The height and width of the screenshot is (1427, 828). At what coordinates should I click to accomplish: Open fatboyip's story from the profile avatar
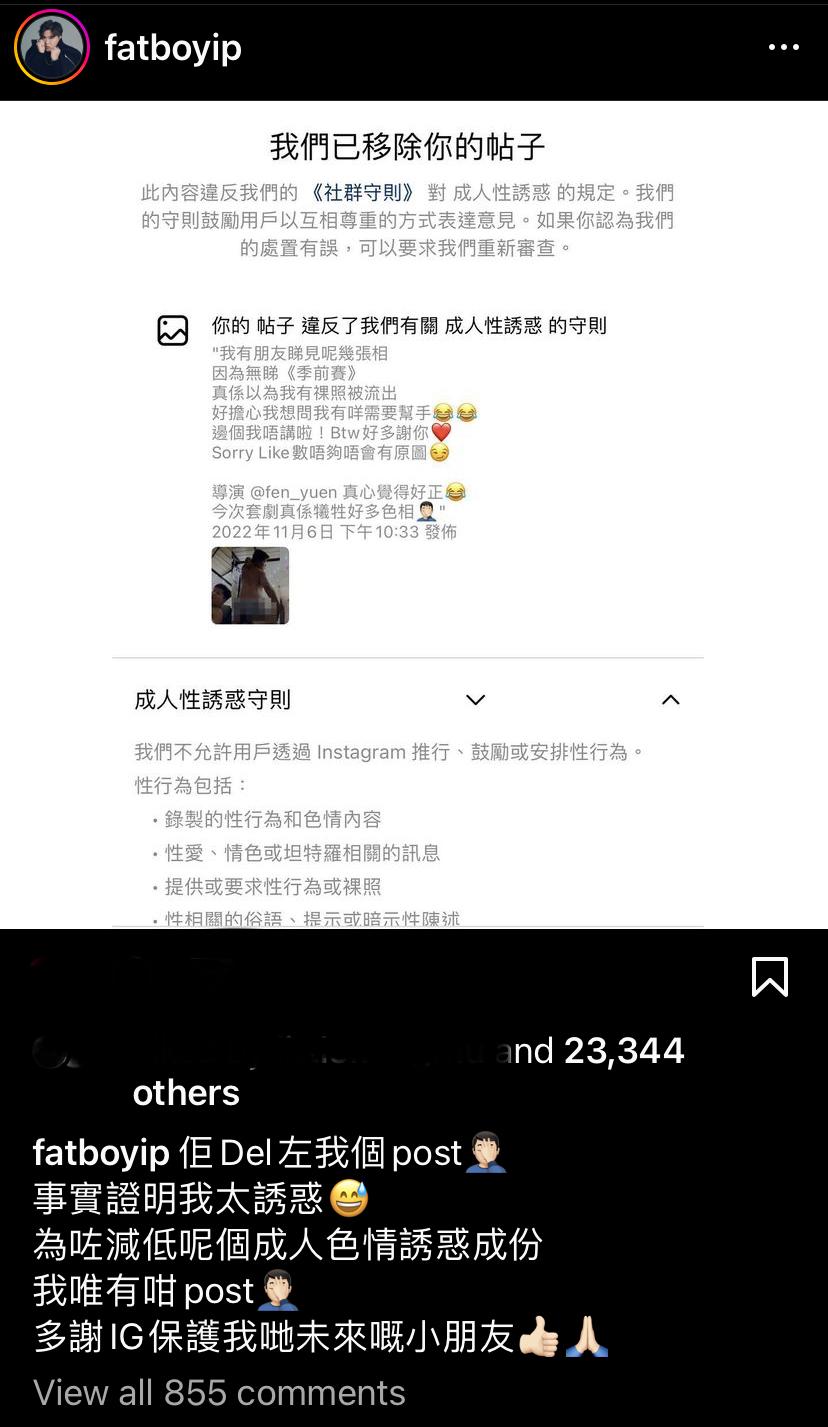(x=52, y=47)
